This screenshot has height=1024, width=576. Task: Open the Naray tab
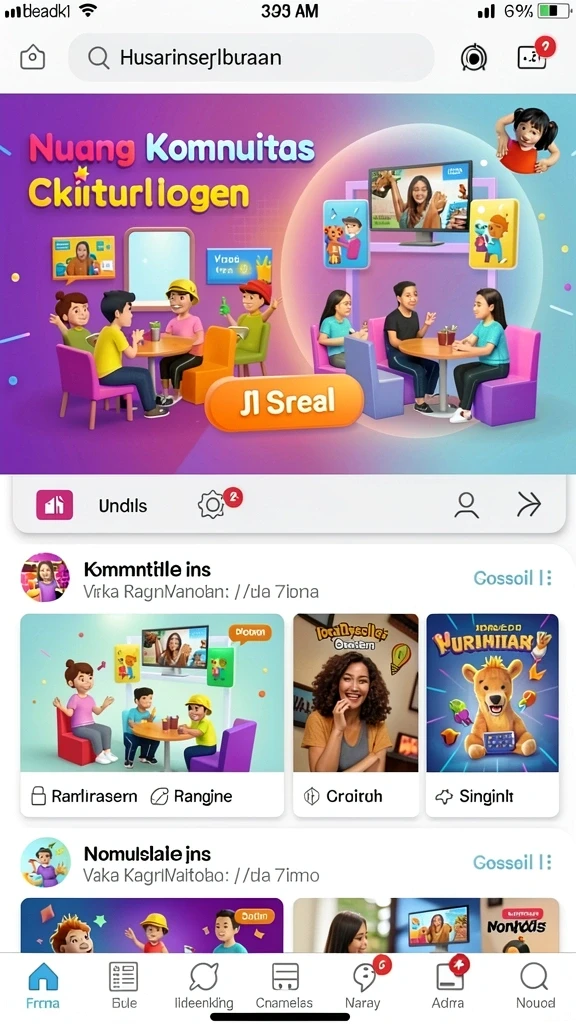pos(363,986)
